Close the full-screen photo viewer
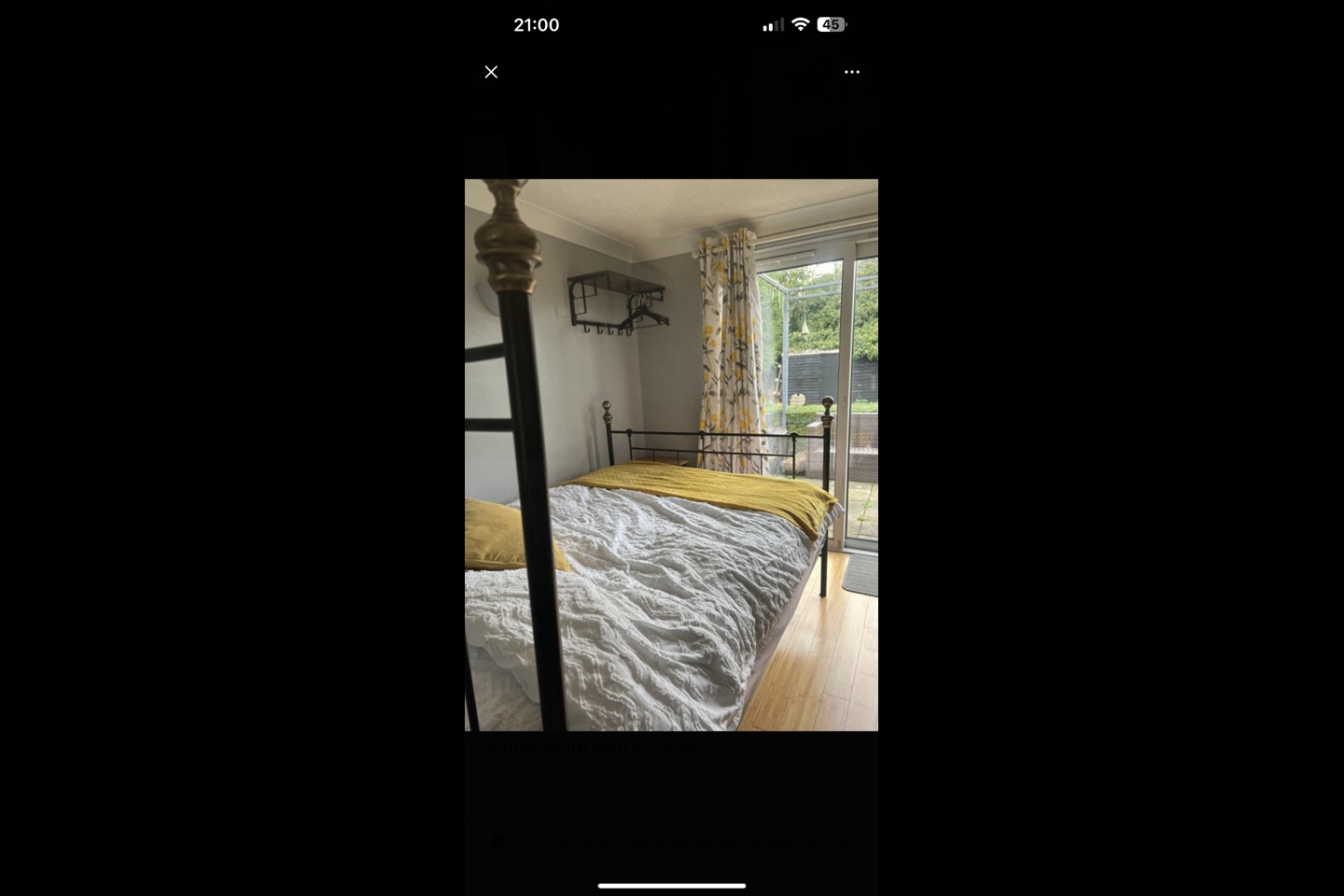Screen dimensions: 1344x896 click(491, 72)
